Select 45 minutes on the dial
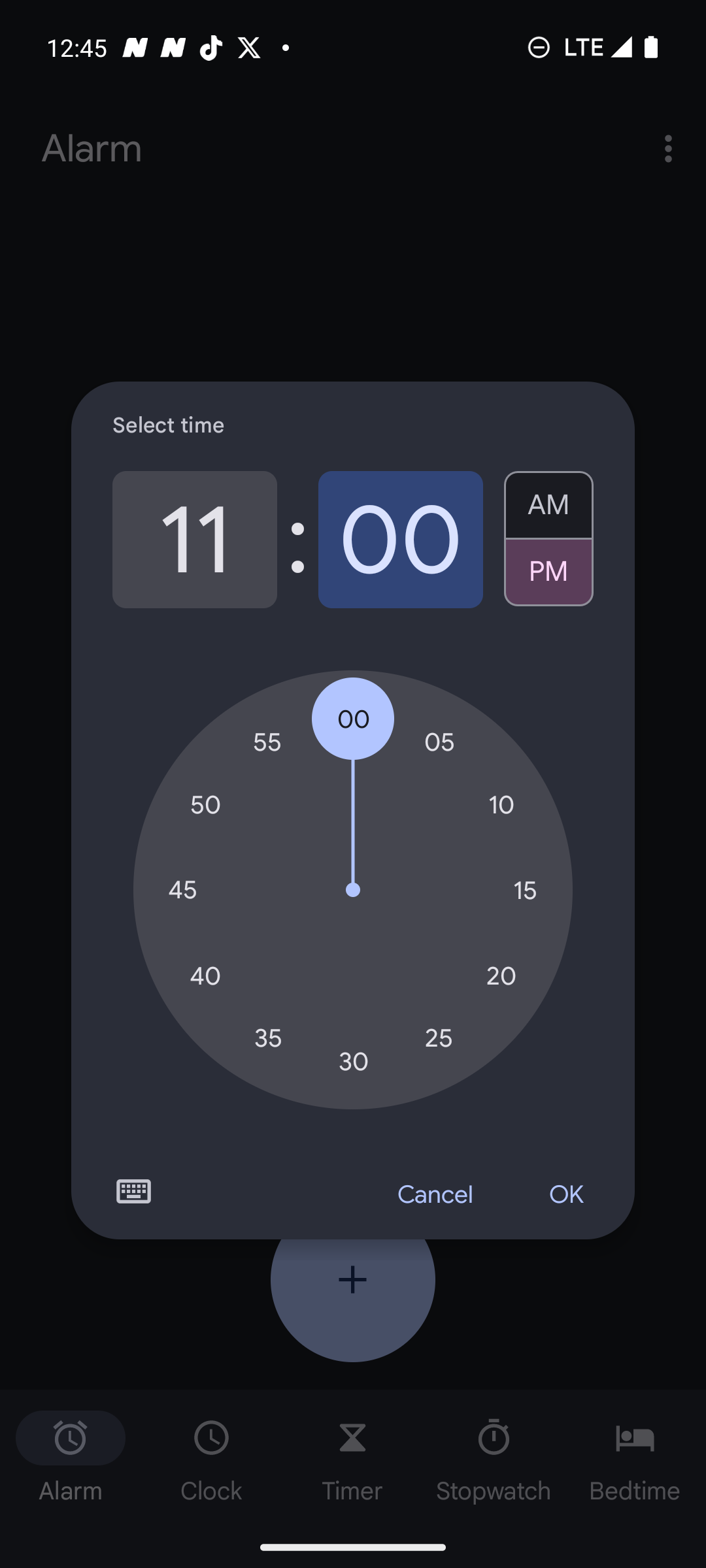Screen dimensions: 706x1568 [182, 890]
